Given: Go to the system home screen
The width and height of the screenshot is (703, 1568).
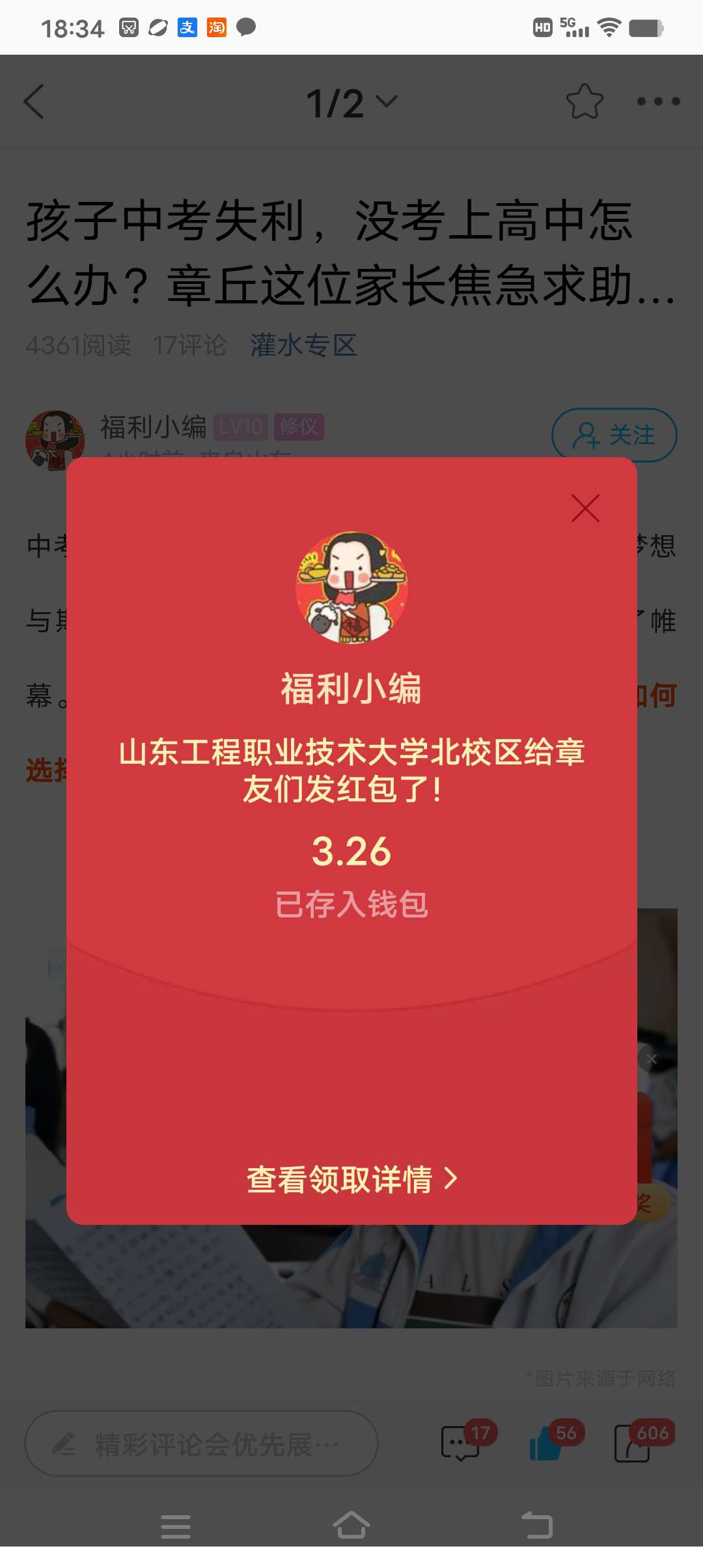Looking at the screenshot, I should (x=351, y=1525).
